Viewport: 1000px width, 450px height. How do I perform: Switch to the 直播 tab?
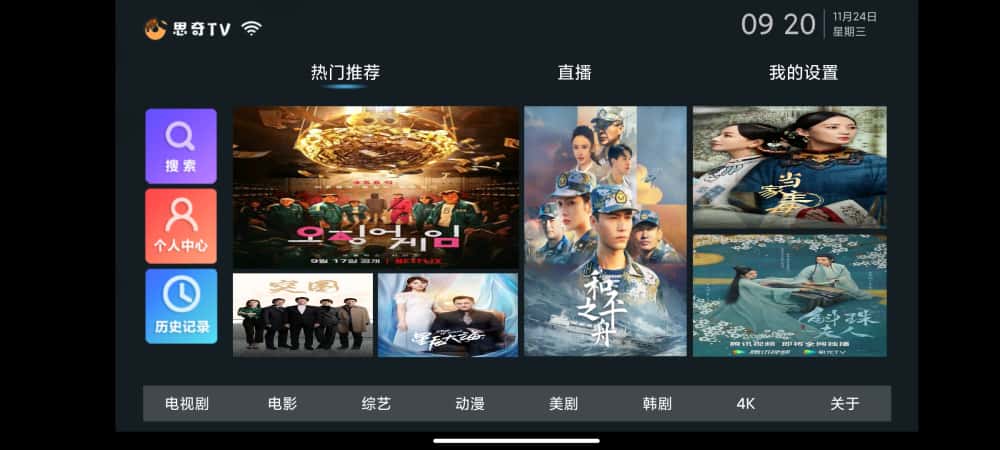point(574,73)
